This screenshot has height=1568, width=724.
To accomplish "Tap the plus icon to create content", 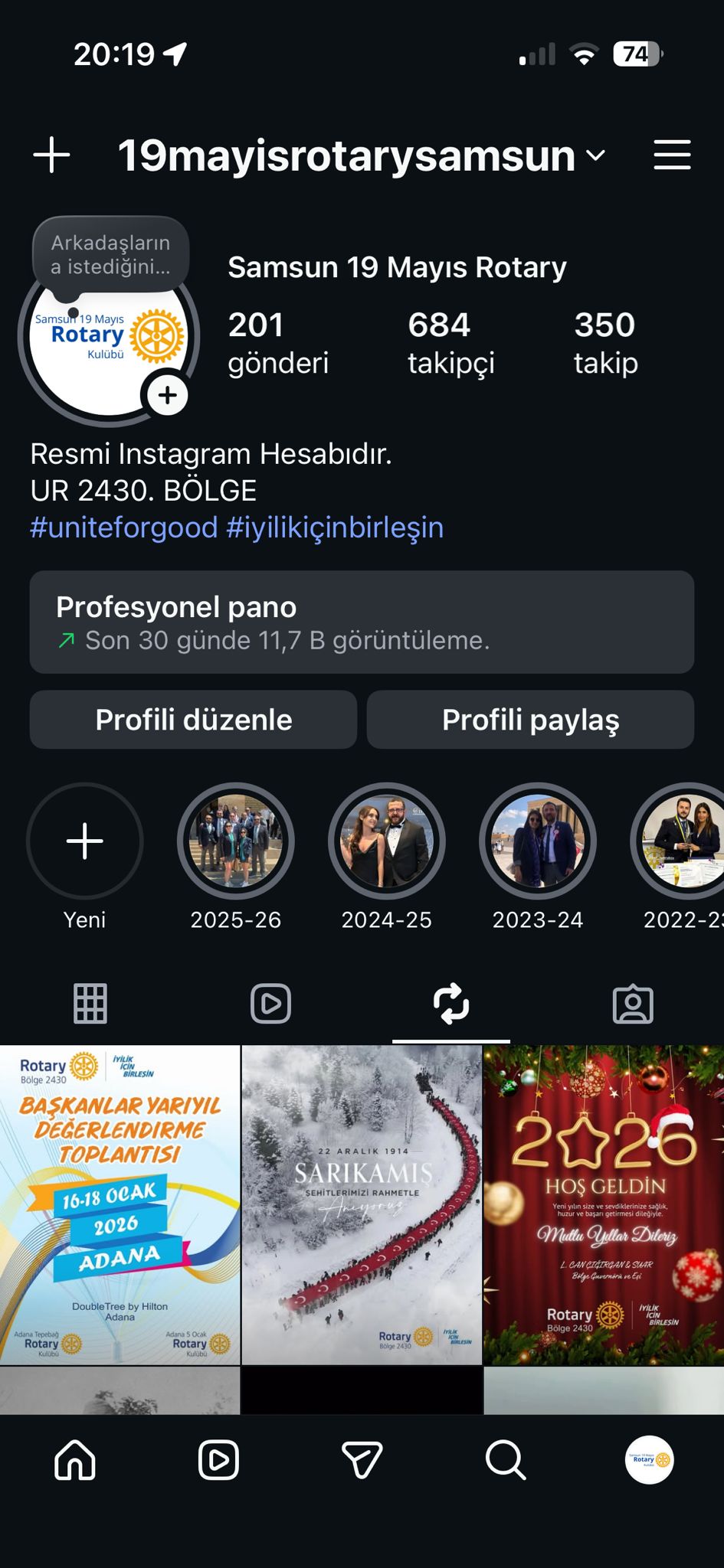I will pyautogui.click(x=52, y=155).
